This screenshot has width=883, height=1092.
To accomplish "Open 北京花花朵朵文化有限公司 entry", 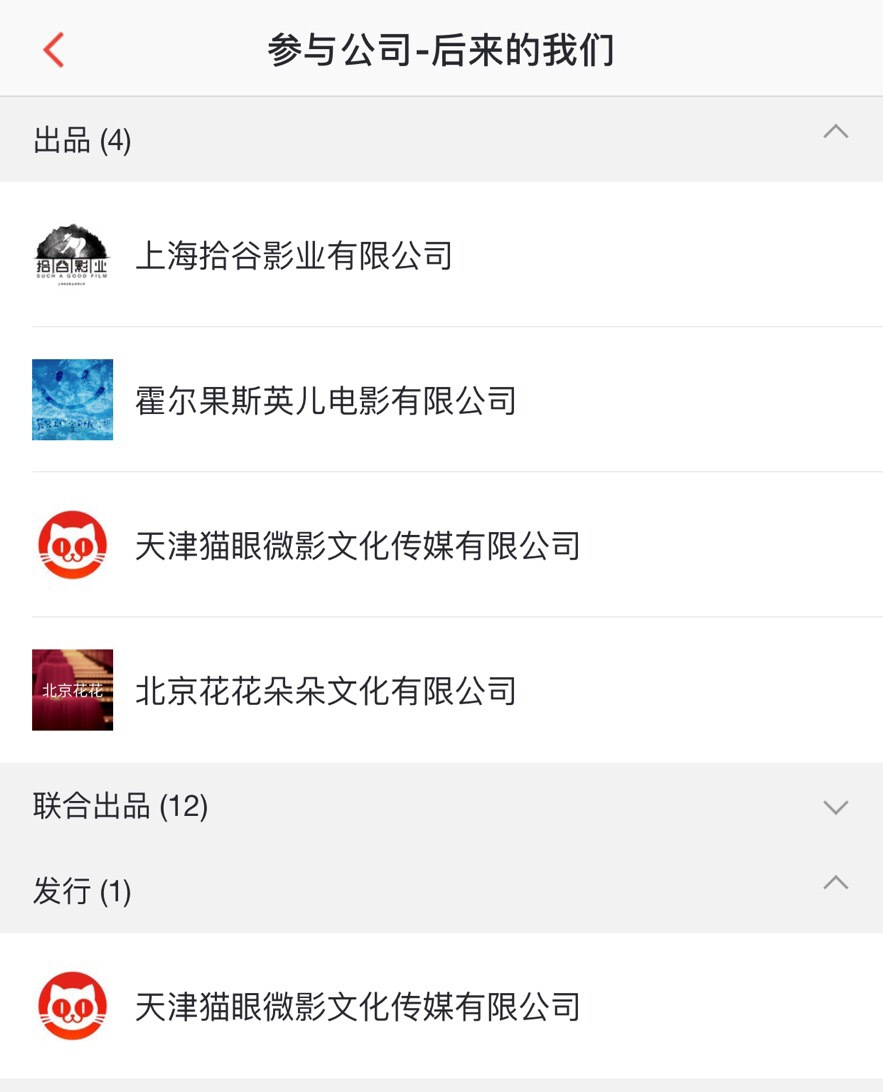I will click(325, 691).
